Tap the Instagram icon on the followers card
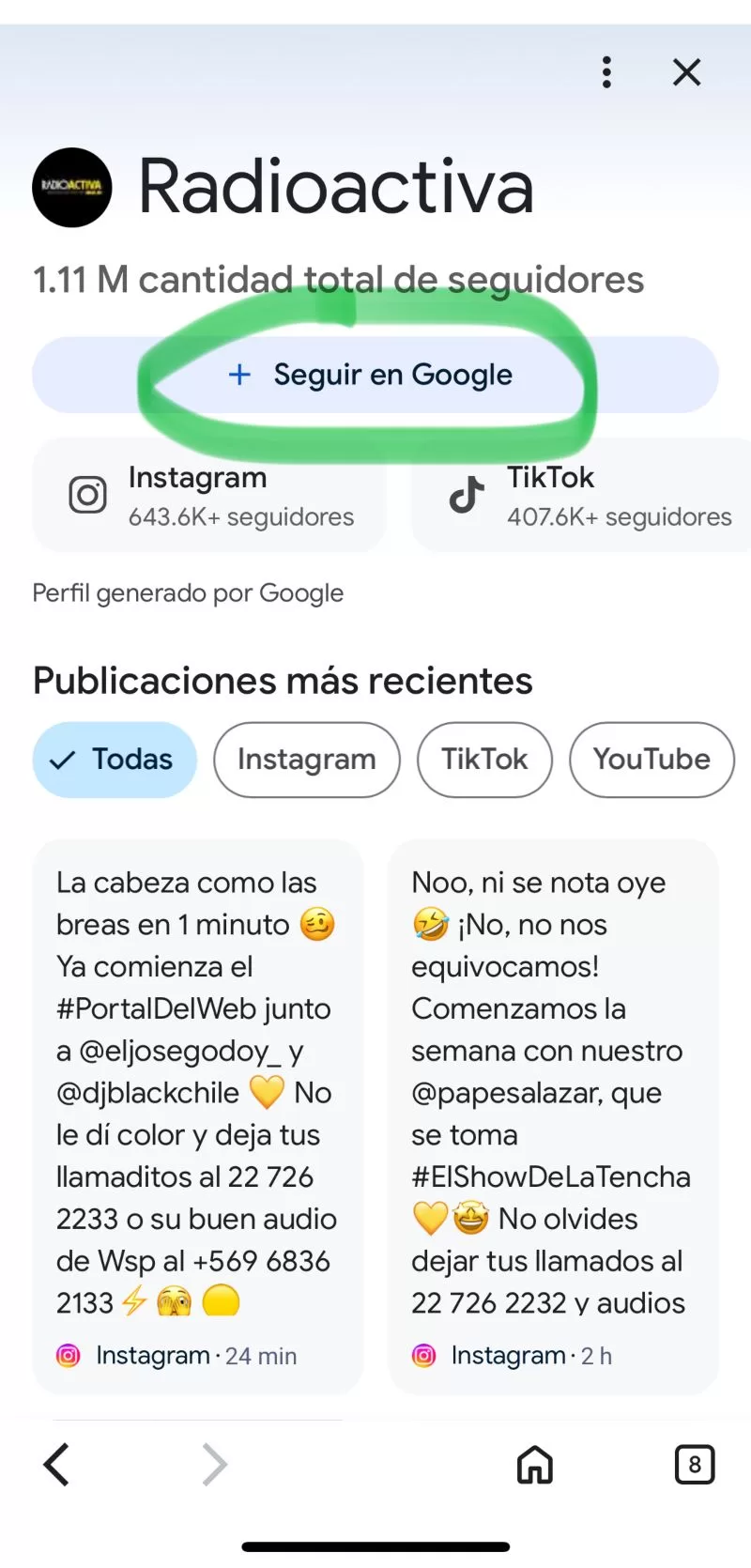 [x=87, y=495]
